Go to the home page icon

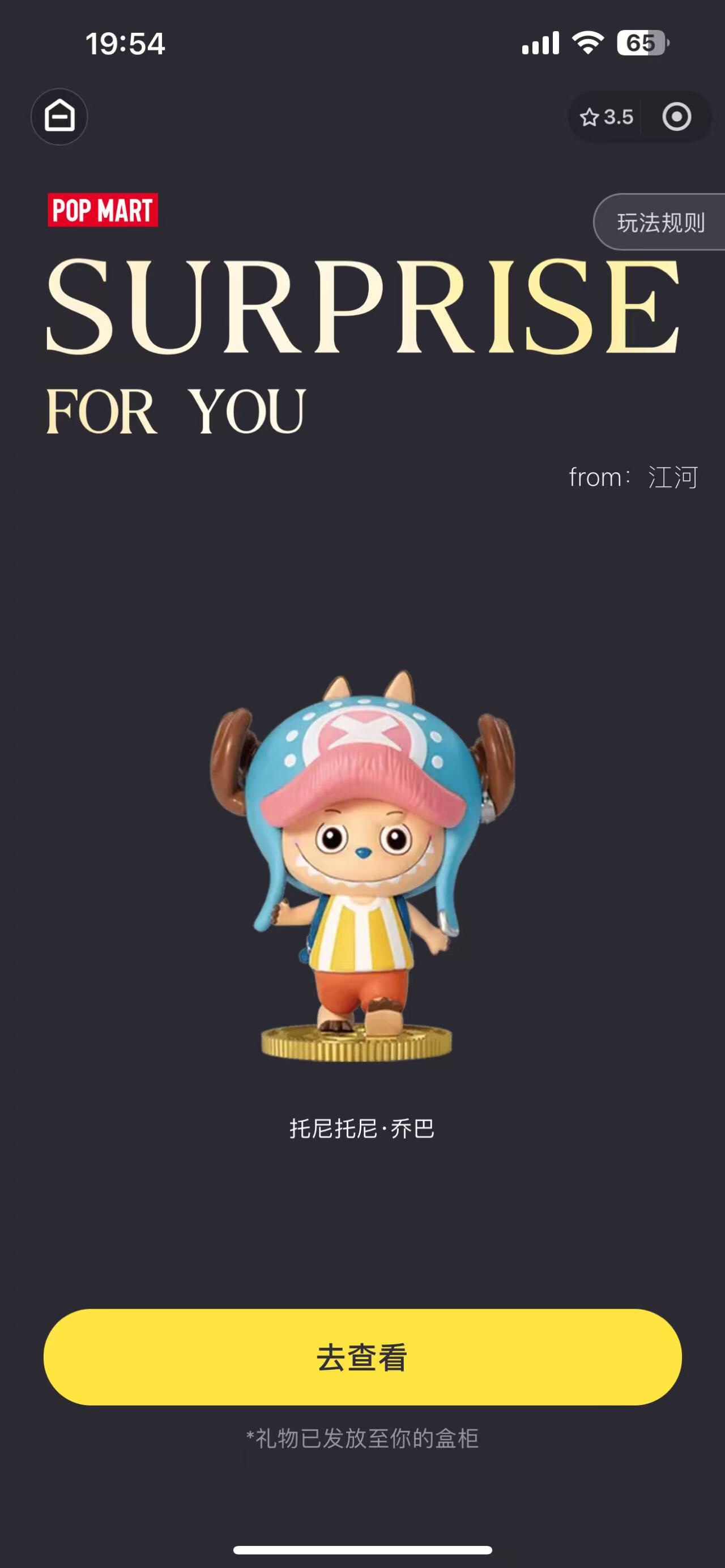click(x=59, y=116)
